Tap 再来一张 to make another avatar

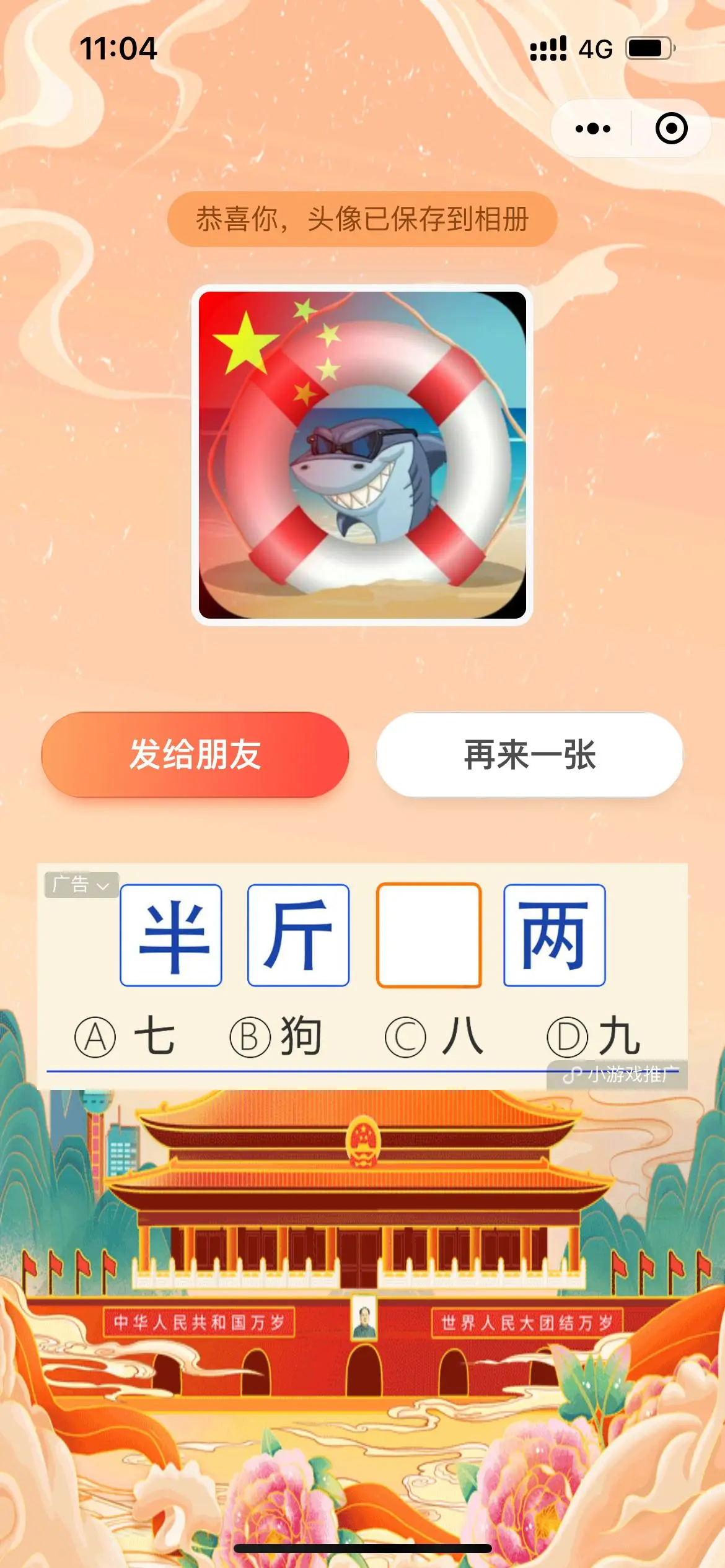click(x=530, y=755)
